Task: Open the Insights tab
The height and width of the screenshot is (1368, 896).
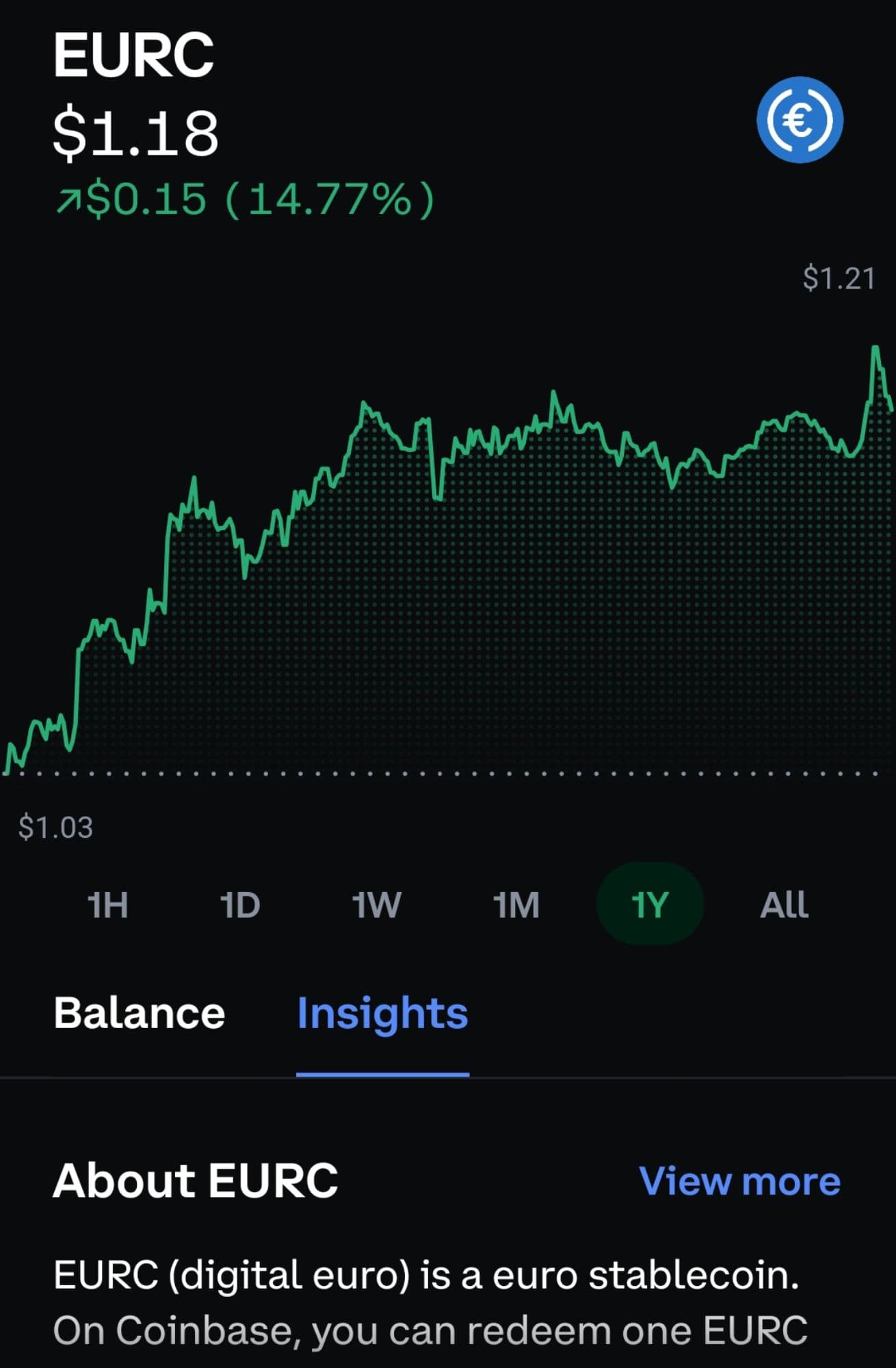Action: coord(382,1012)
